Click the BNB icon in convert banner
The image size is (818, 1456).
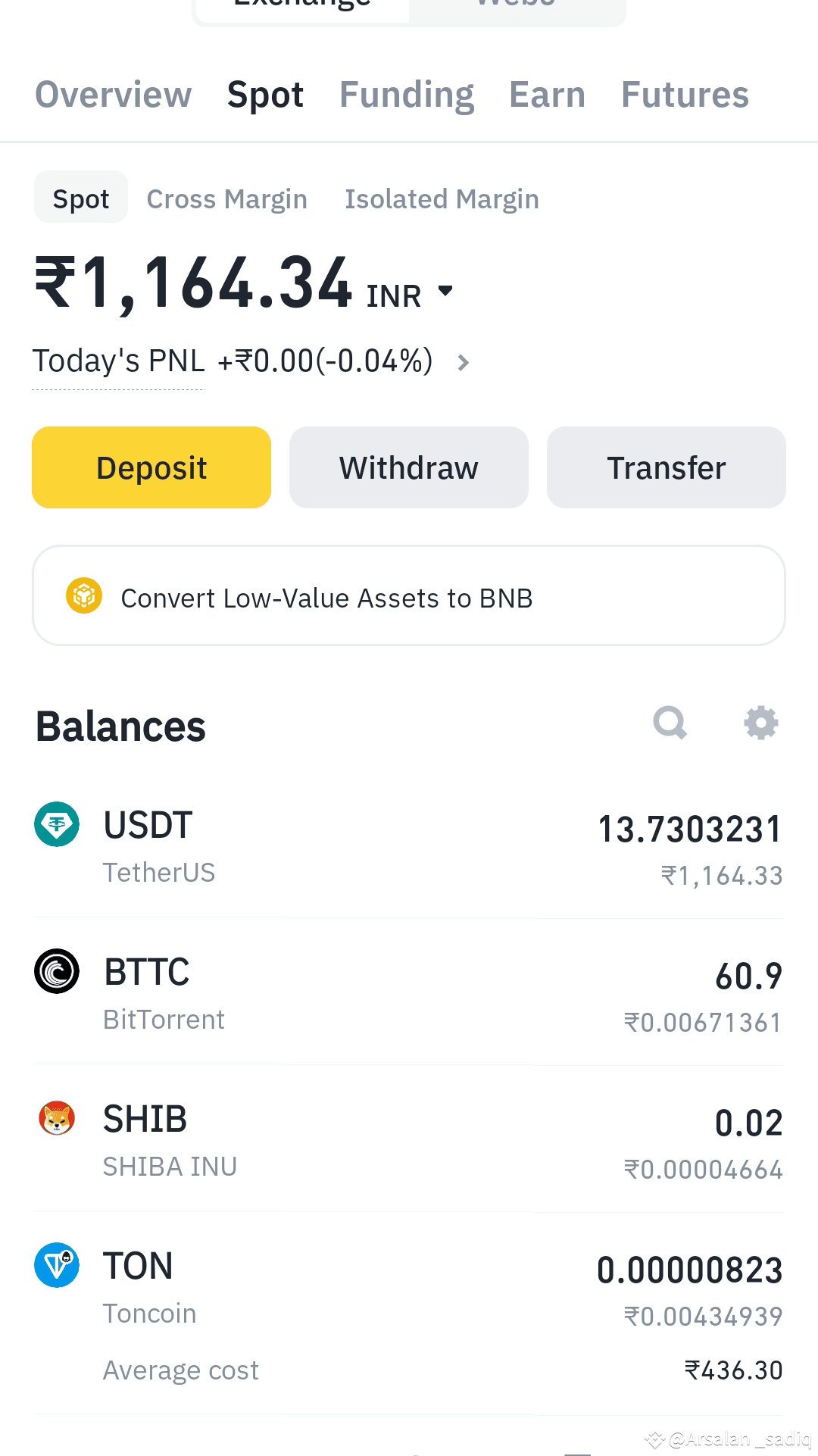click(83, 596)
